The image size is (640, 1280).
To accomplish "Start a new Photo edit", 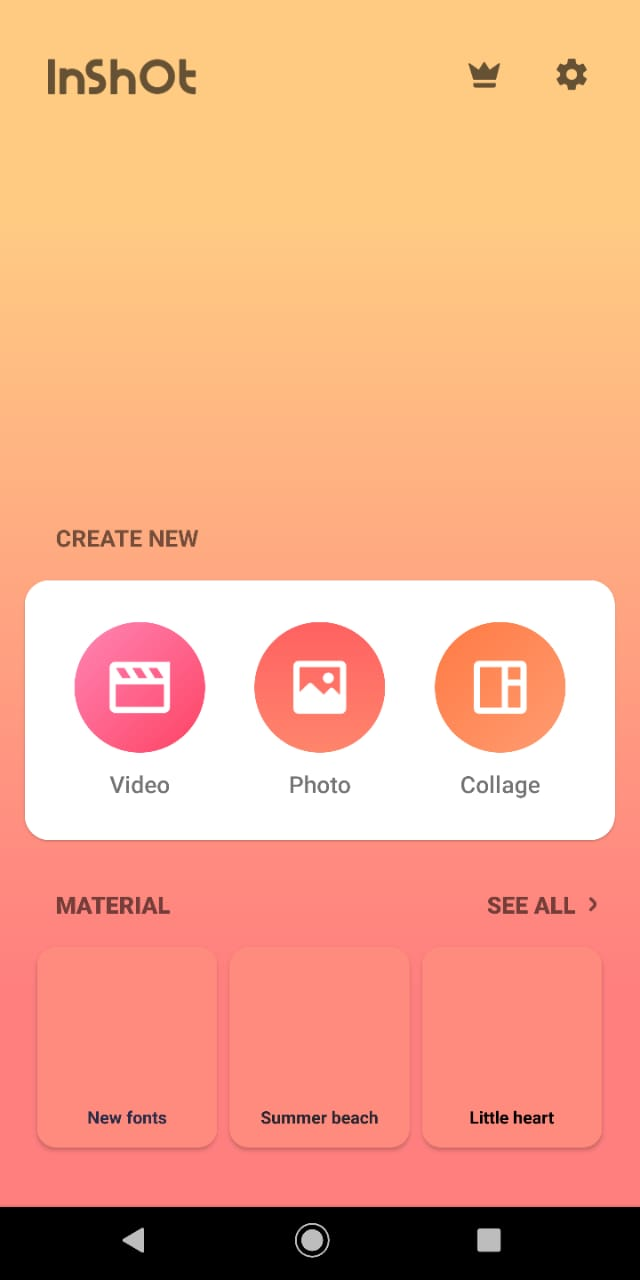I will [x=320, y=687].
